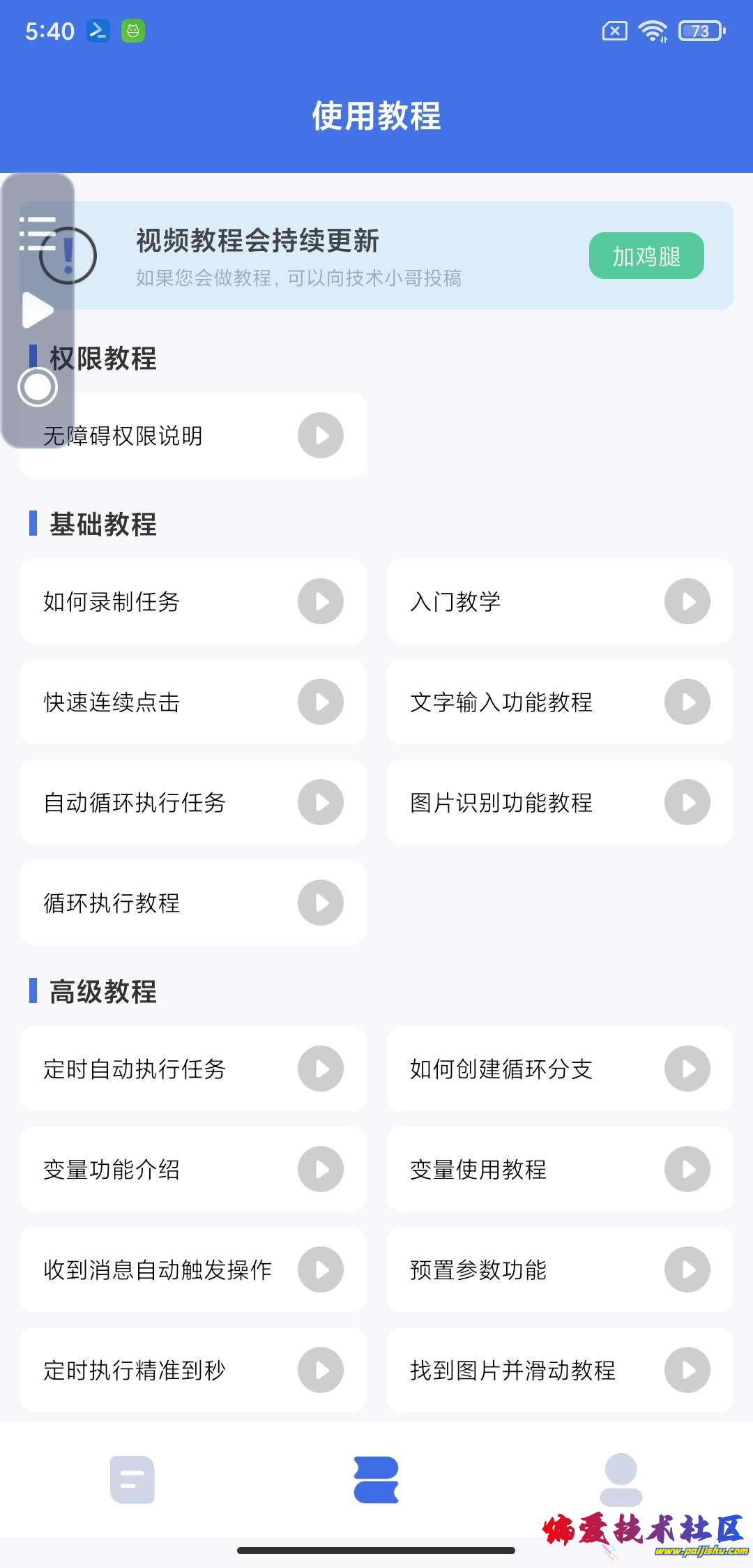
Task: Open the floating panel's list menu icon
Action: [x=38, y=233]
